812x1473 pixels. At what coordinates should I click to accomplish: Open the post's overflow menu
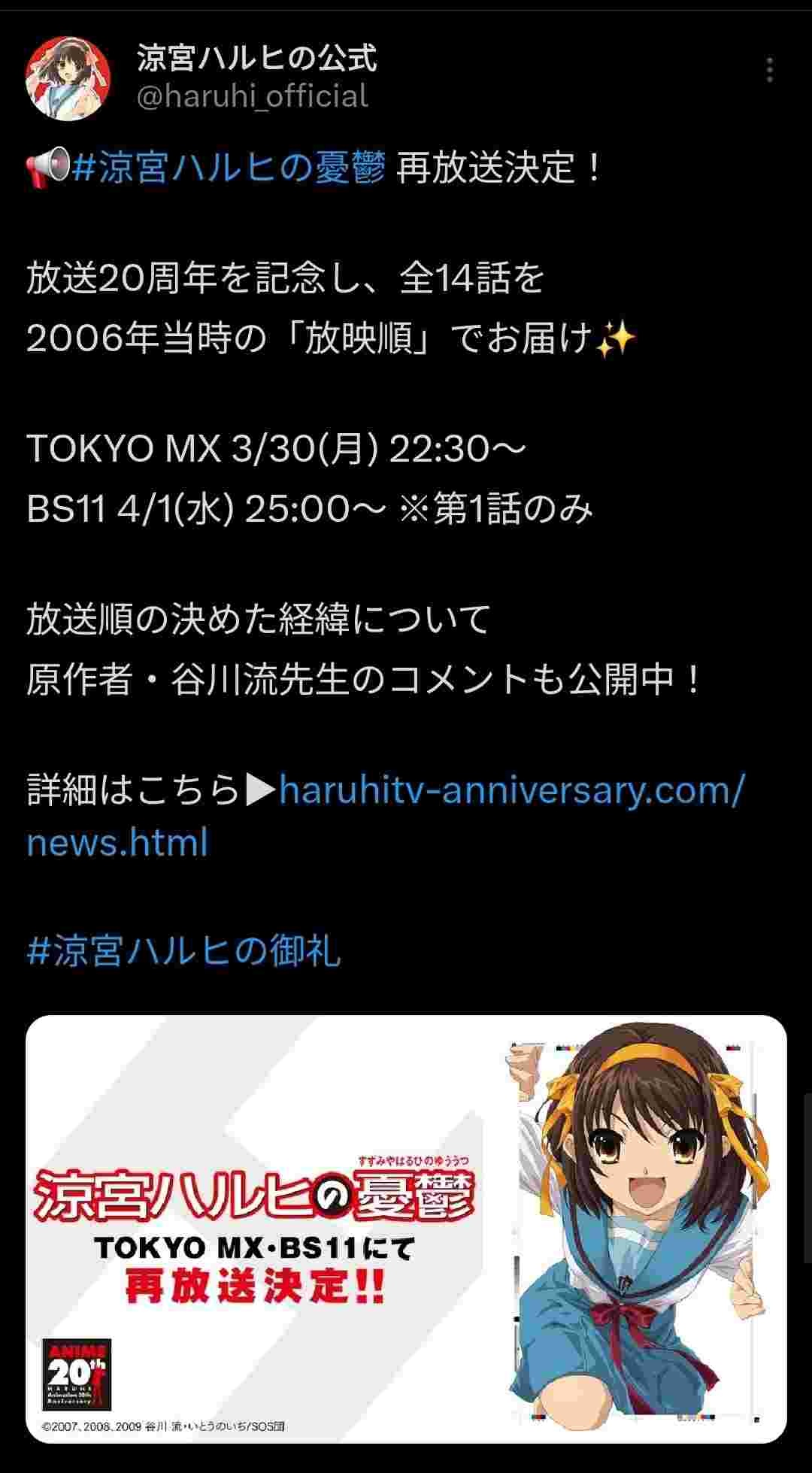point(769,70)
